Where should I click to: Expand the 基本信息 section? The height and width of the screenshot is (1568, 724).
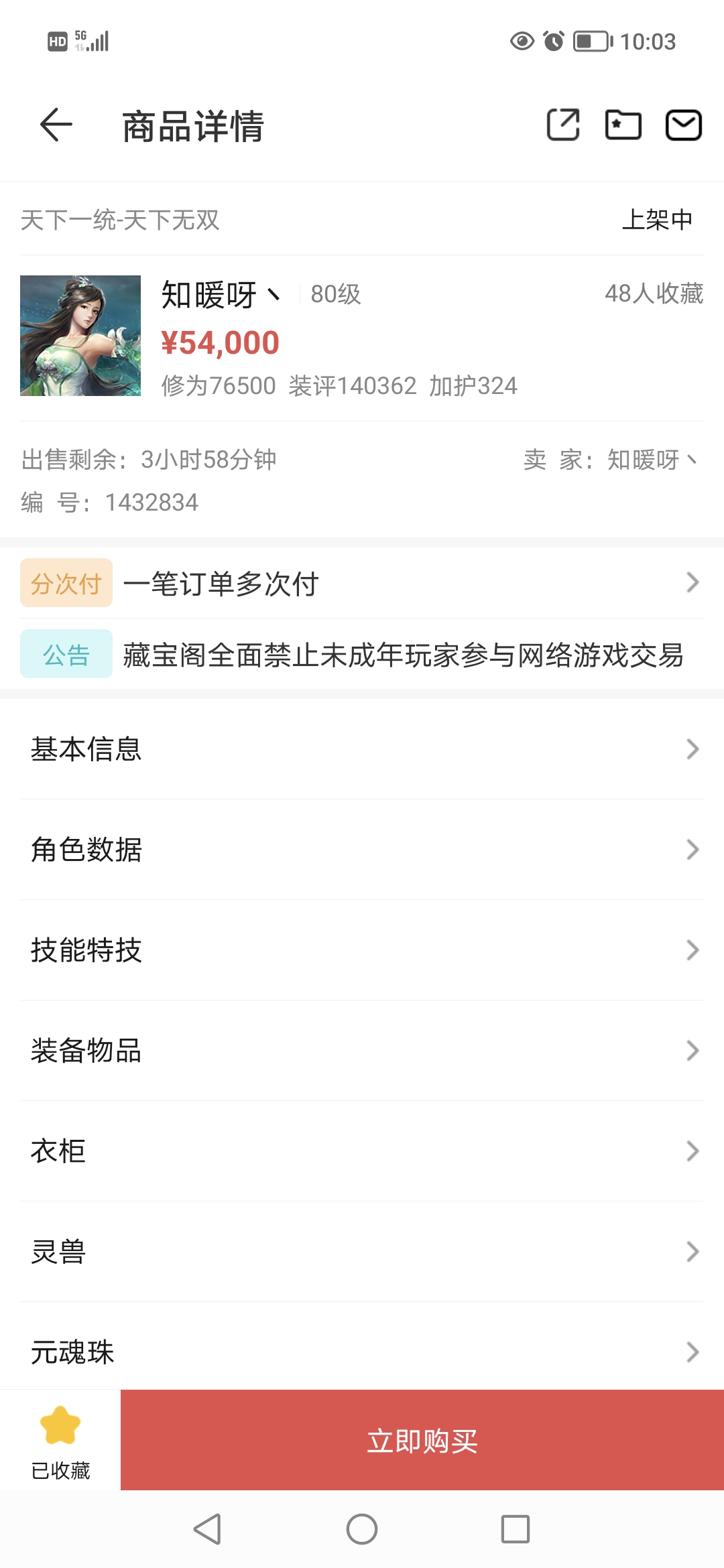point(362,749)
